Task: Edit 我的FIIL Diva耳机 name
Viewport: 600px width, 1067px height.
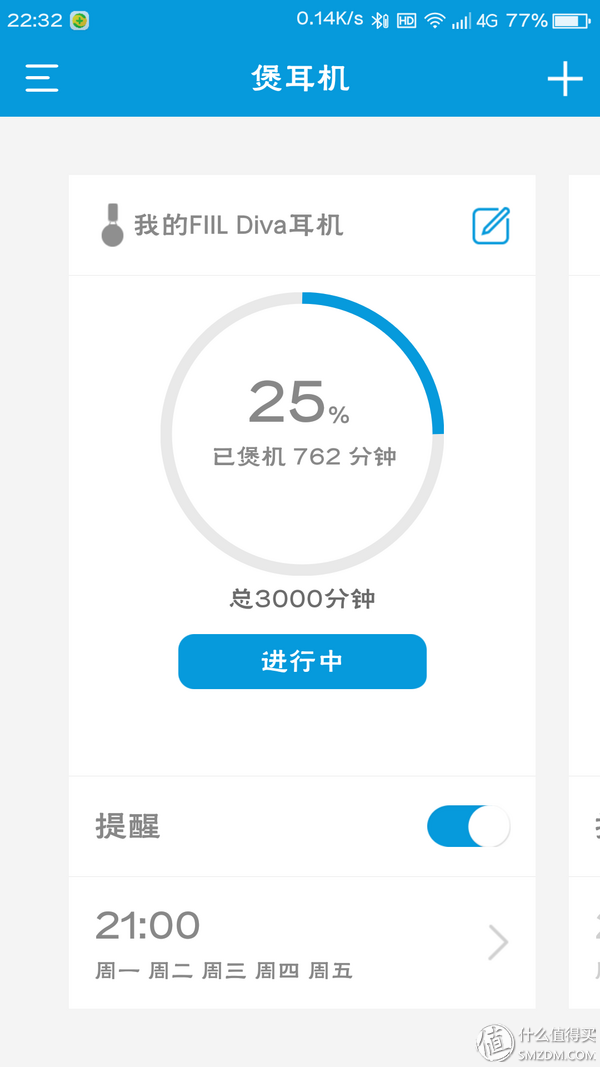Action: (491, 226)
